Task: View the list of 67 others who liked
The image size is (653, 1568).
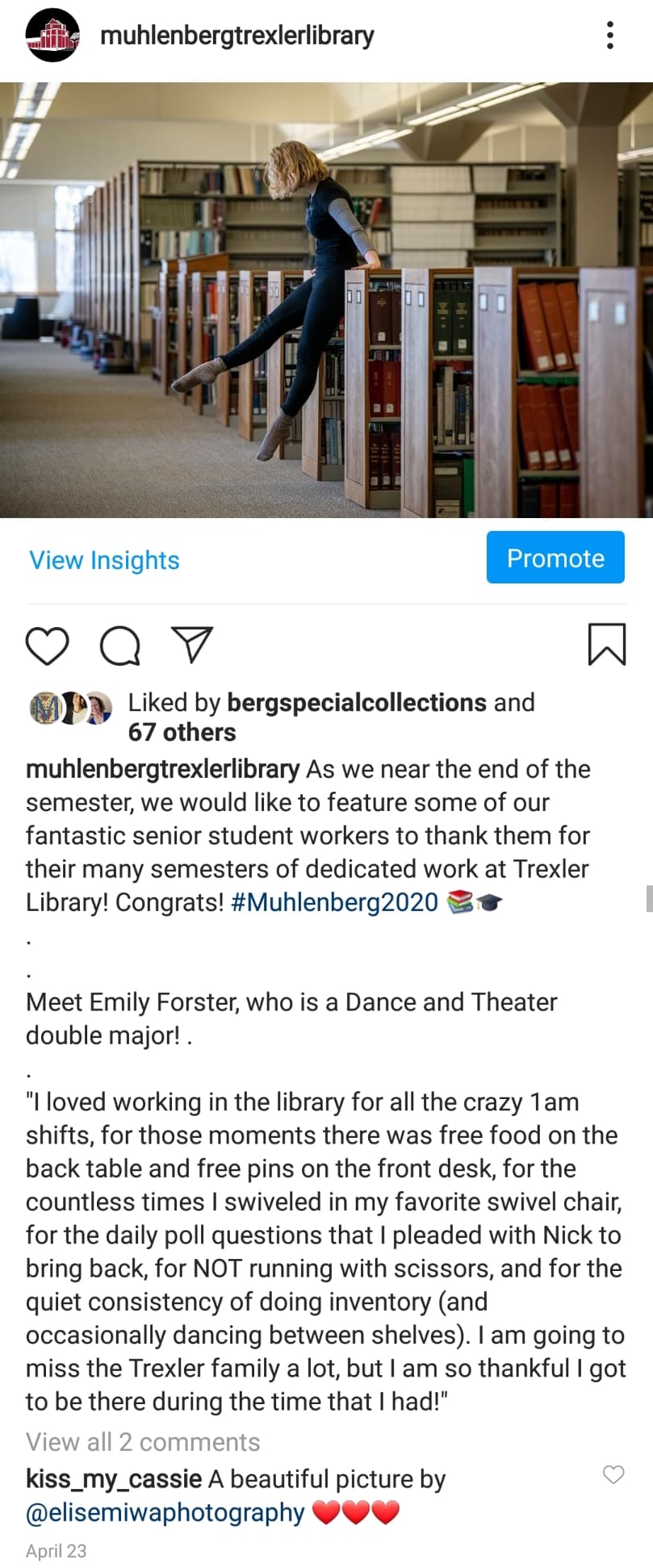Action: point(182,732)
